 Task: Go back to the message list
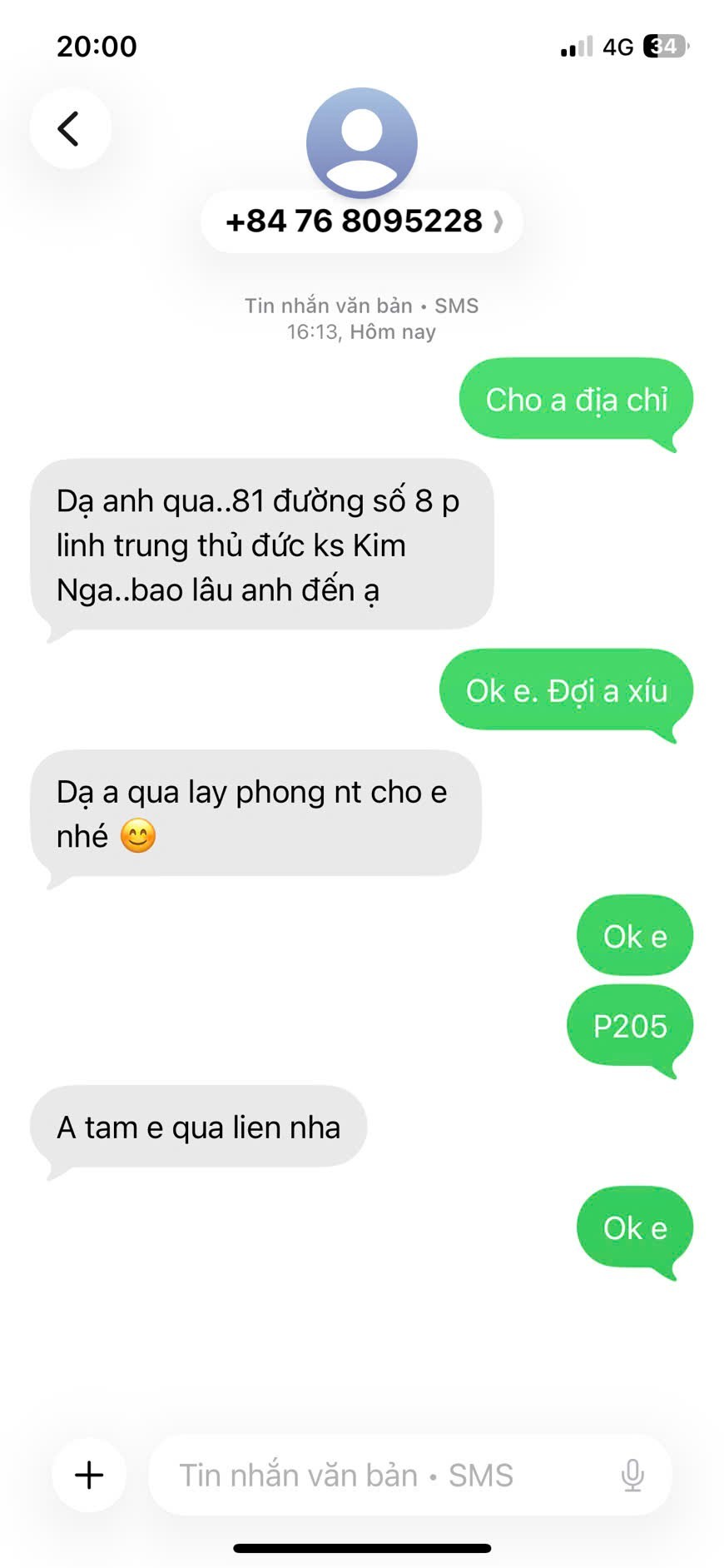click(x=70, y=129)
